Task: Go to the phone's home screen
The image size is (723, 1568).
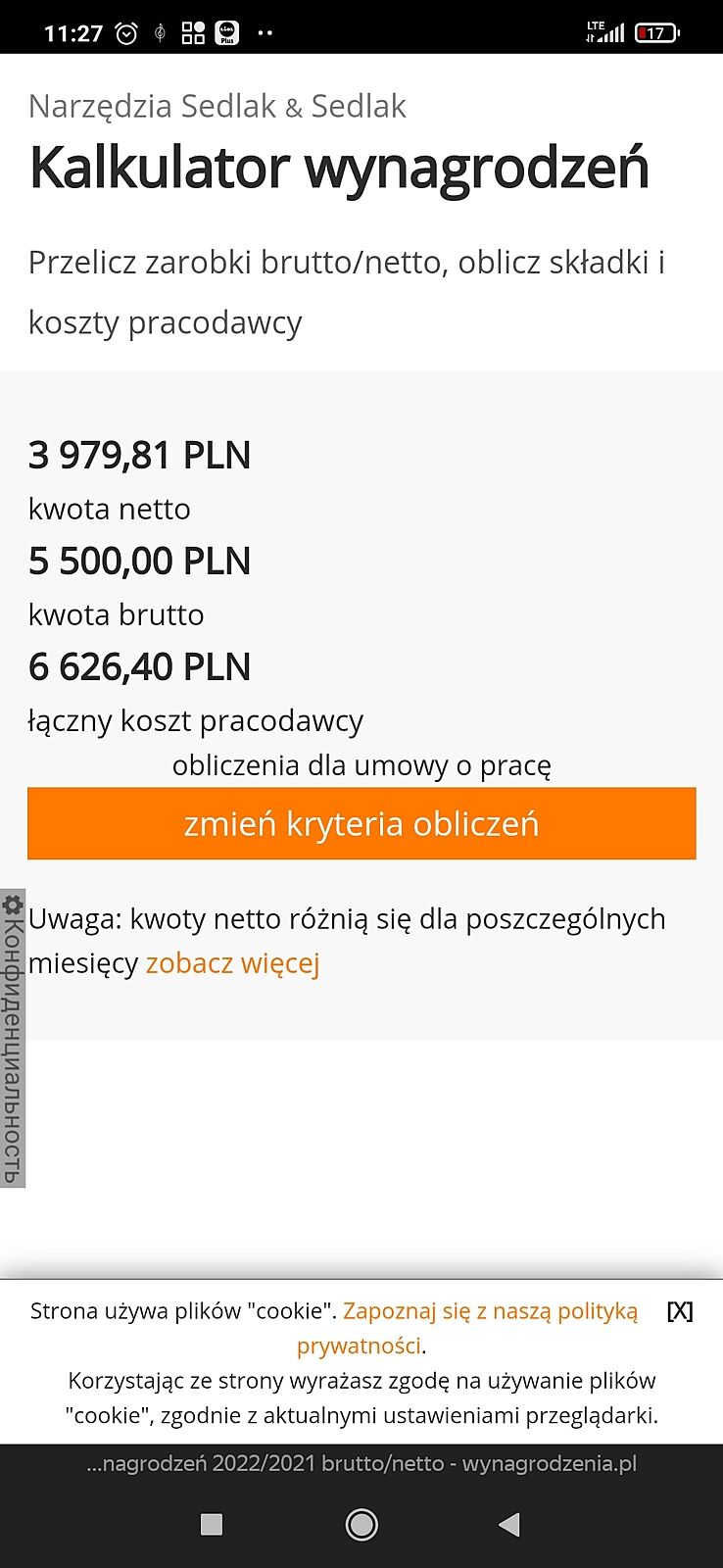Action: click(x=361, y=1524)
